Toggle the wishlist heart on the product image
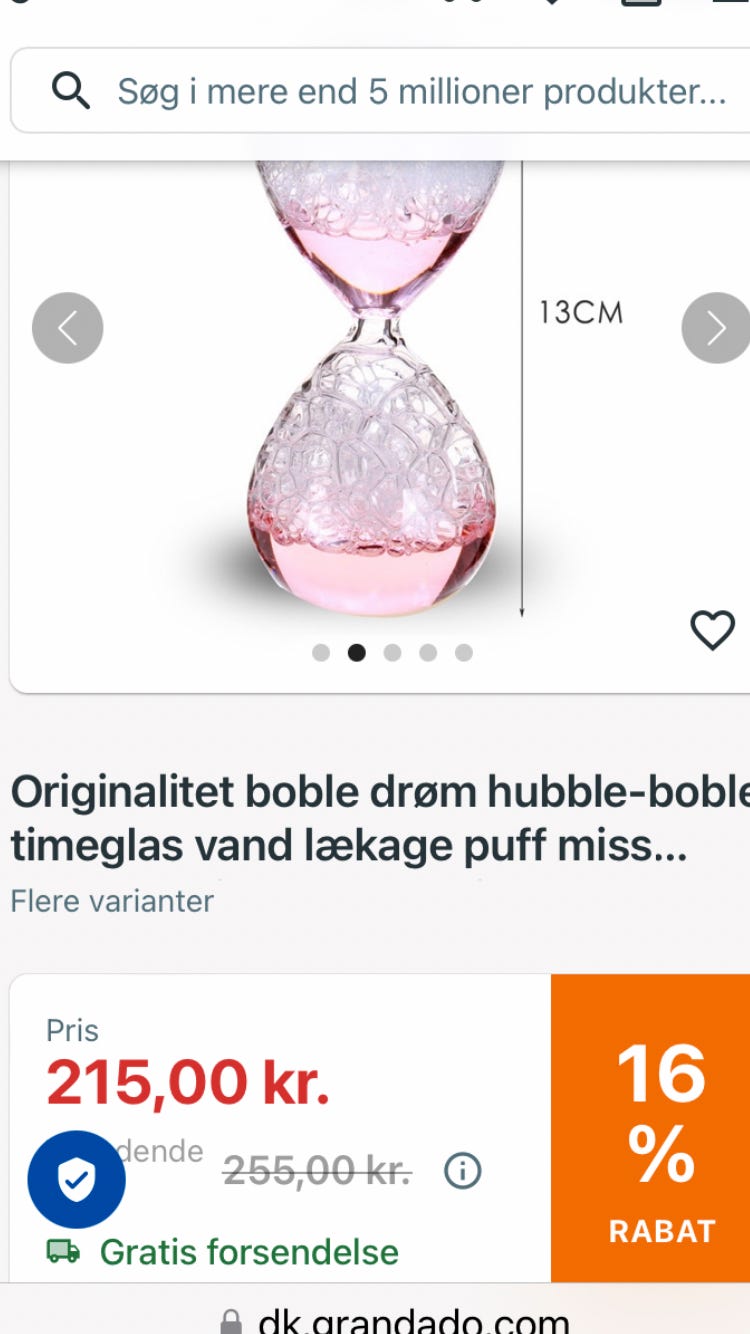The width and height of the screenshot is (750, 1334). coord(712,629)
